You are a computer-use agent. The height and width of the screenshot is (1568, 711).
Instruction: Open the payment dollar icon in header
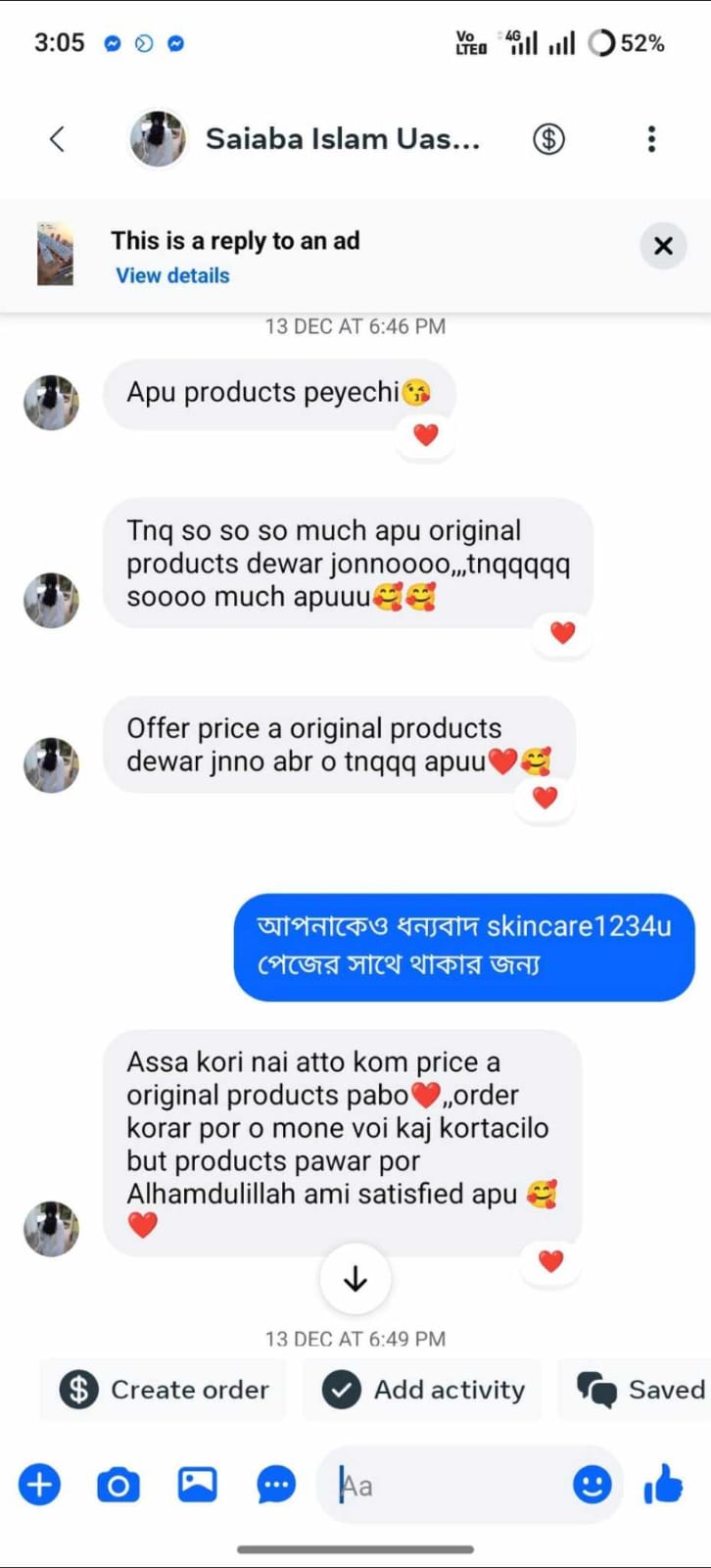coord(548,139)
